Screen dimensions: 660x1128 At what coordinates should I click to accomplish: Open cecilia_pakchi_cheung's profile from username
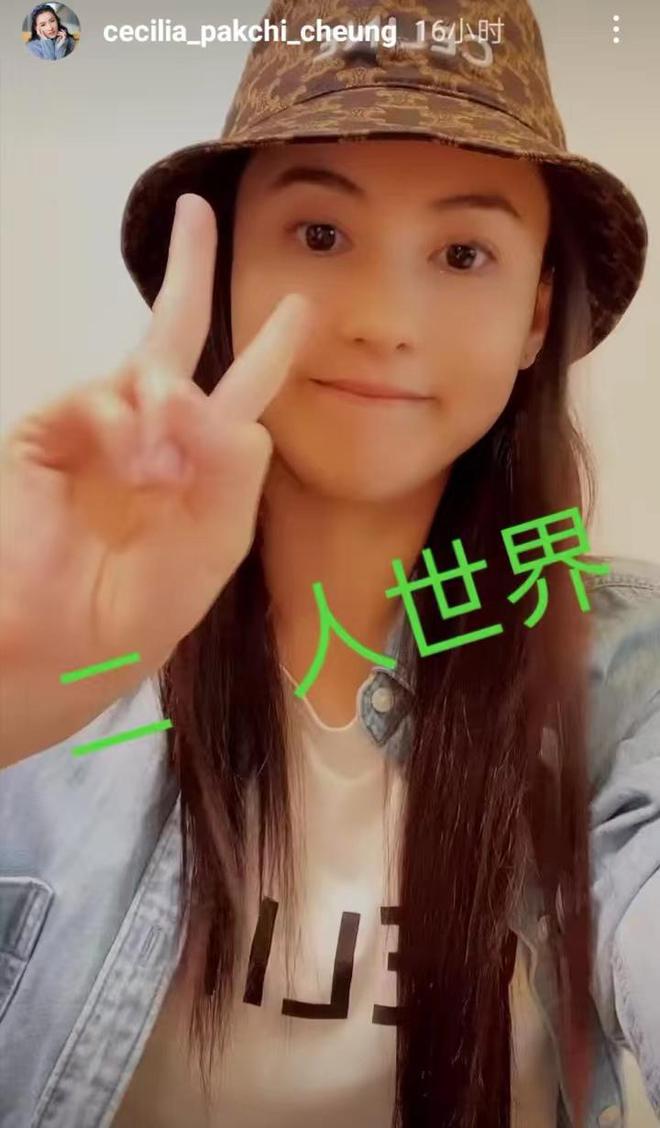(x=249, y=32)
